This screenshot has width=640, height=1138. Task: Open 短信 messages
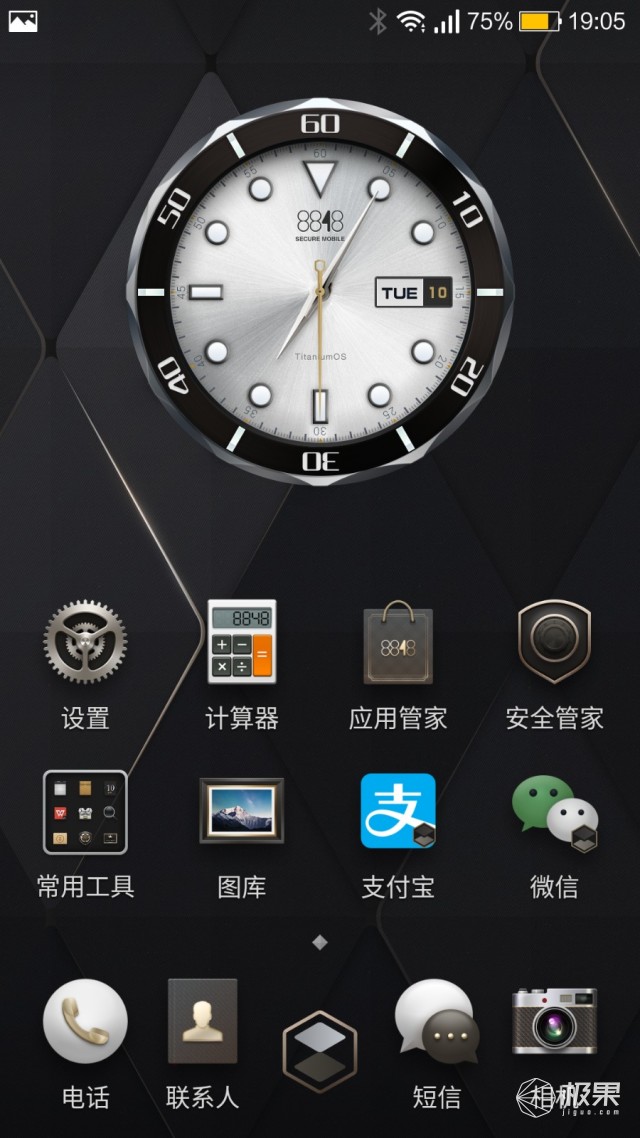pyautogui.click(x=437, y=1022)
